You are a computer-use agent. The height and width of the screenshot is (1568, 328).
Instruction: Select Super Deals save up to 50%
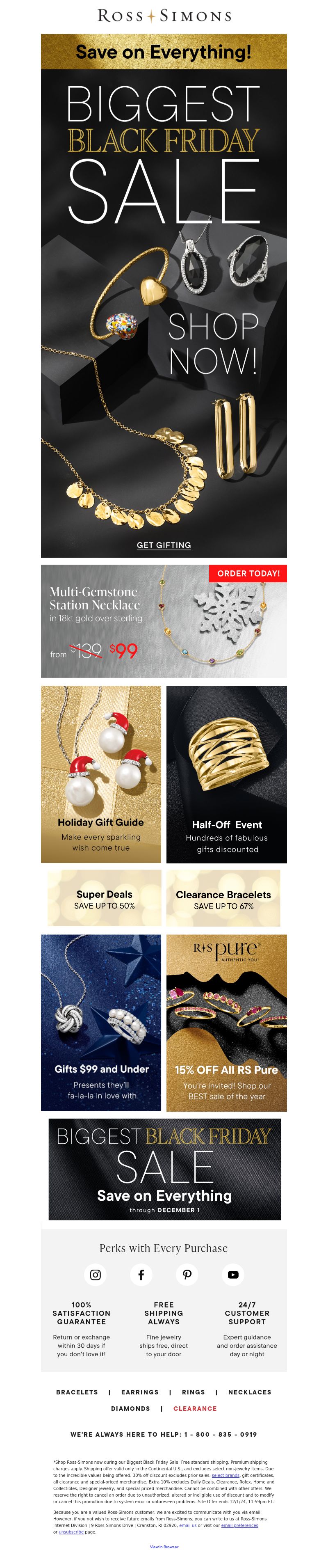pos(104,898)
